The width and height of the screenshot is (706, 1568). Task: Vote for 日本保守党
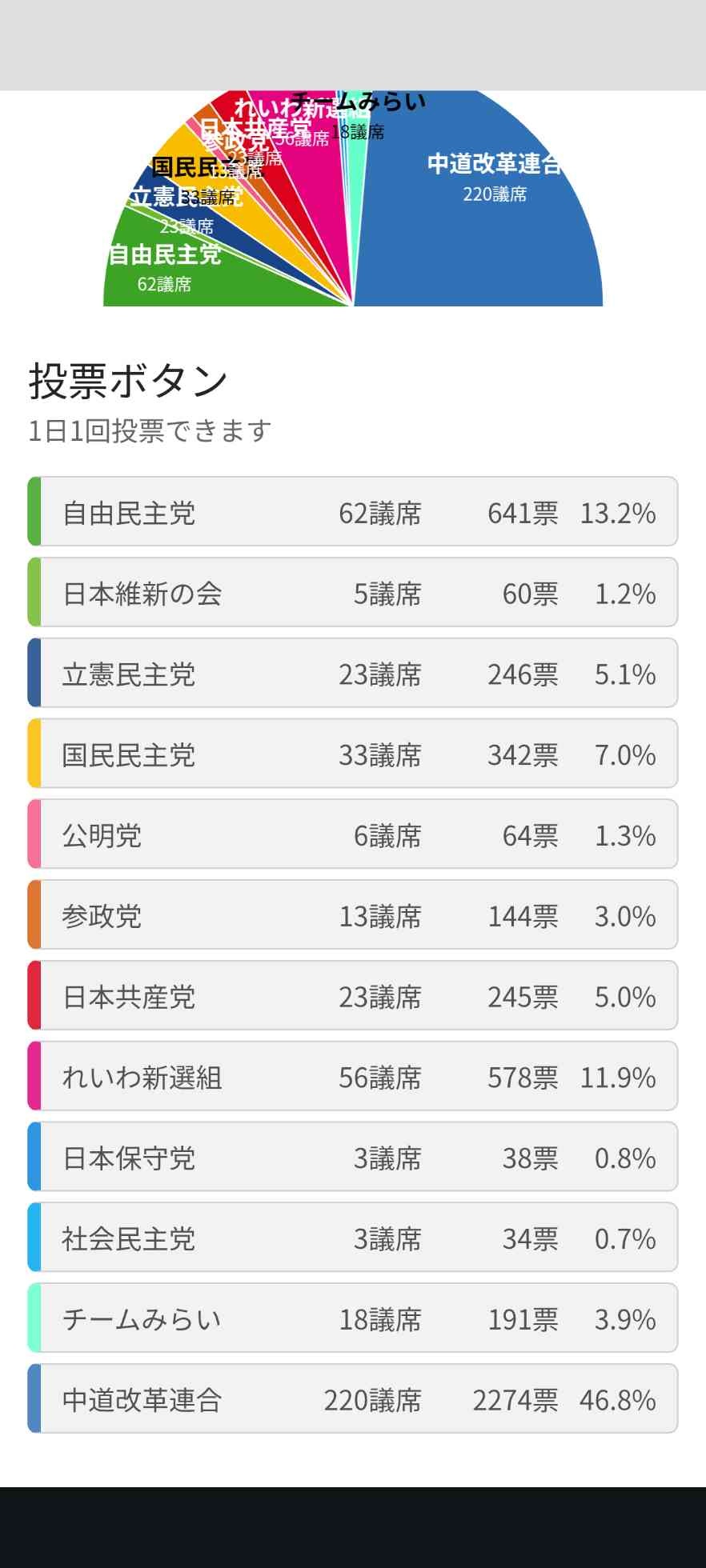coord(353,1158)
